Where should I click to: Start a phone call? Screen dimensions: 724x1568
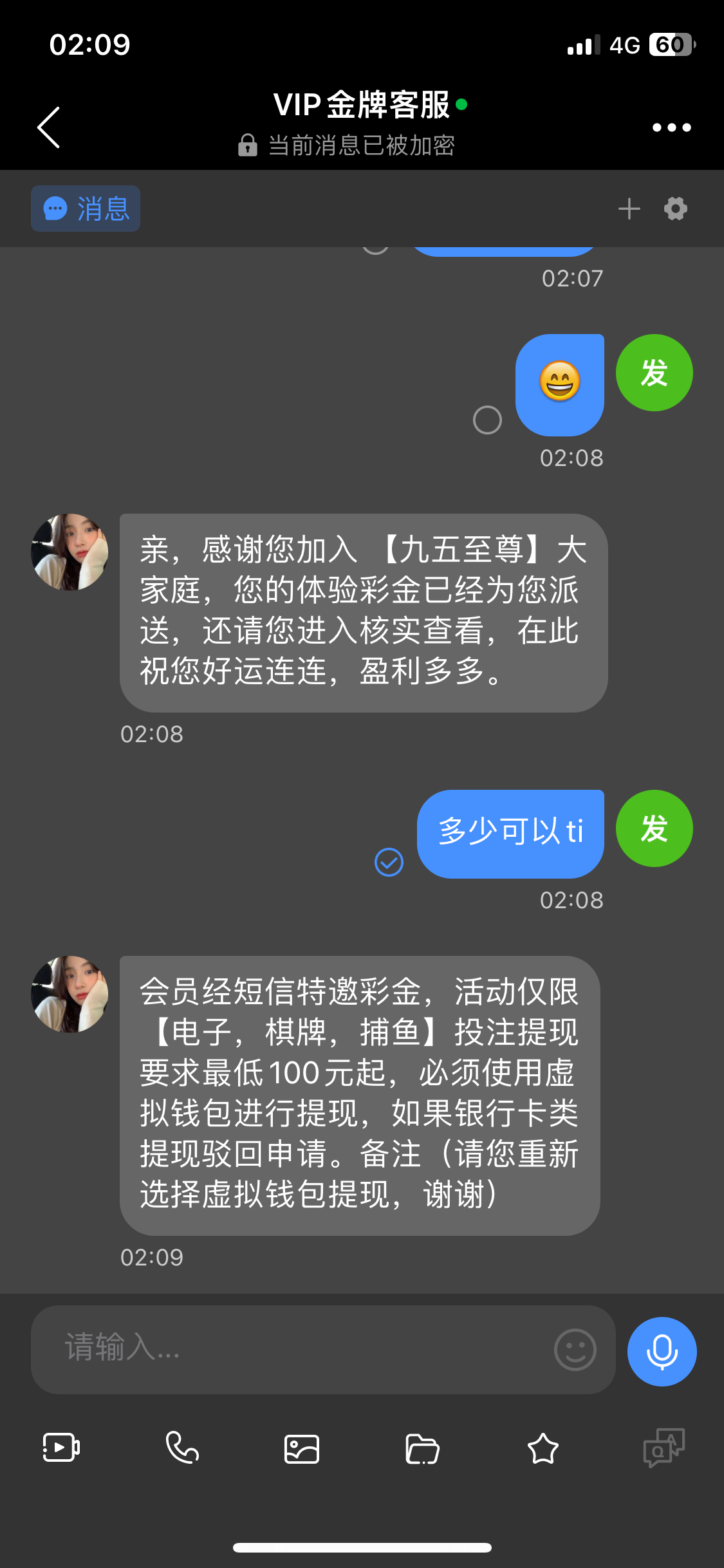point(182,1448)
